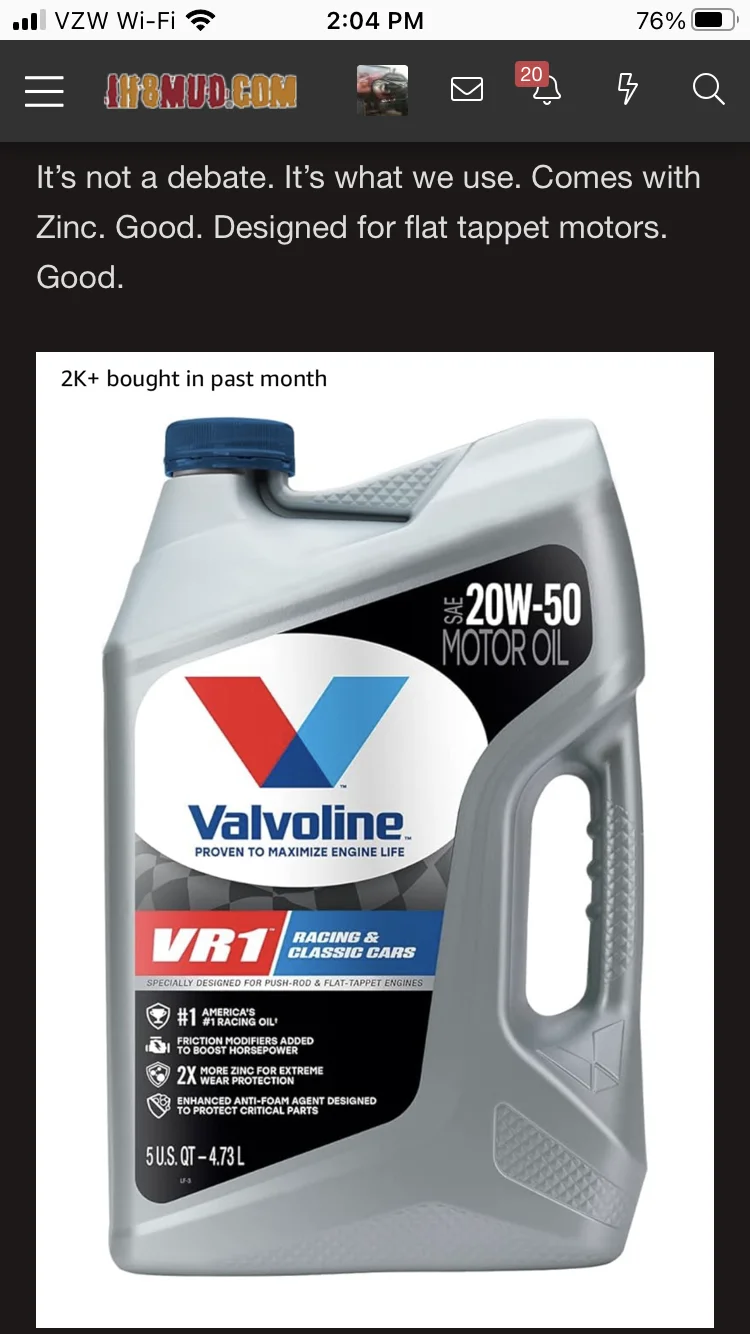Go to the IH8MUD.COM home page
The width and height of the screenshot is (750, 1334).
click(x=200, y=91)
